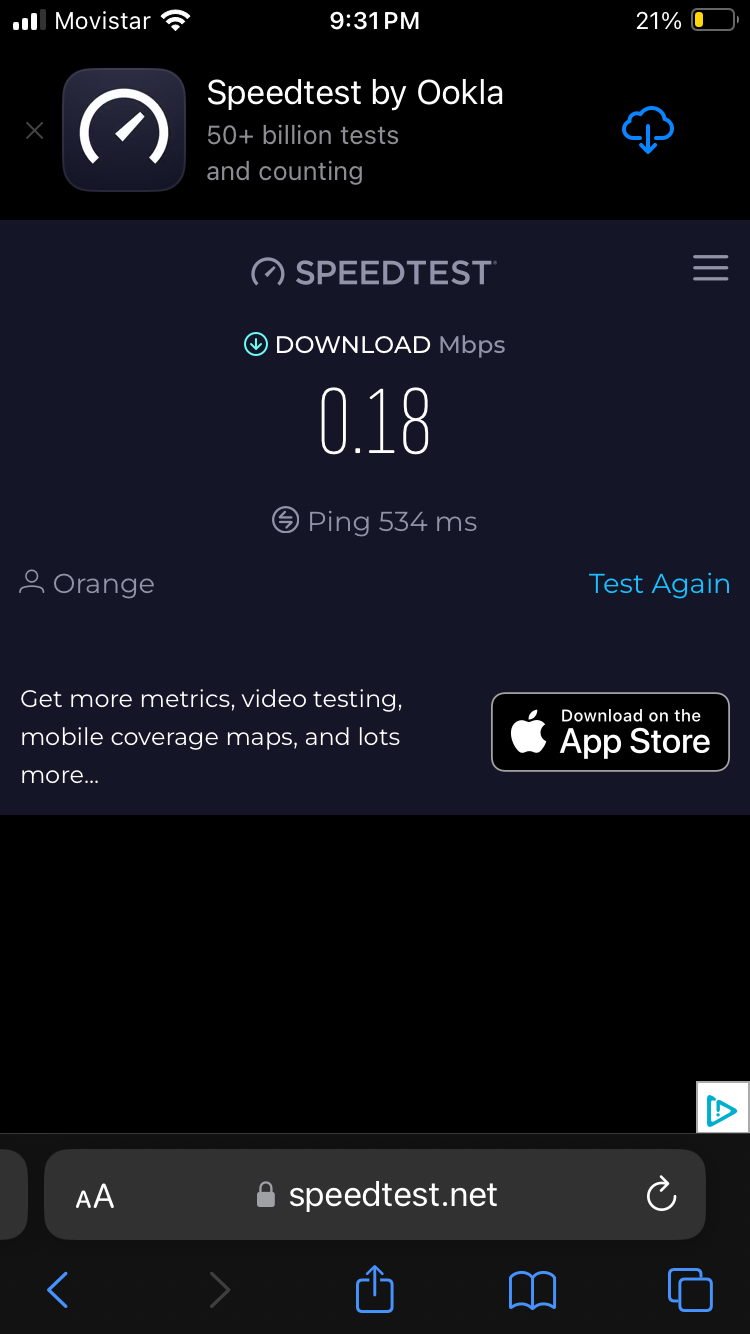
Task: Reload the speedtest.net page
Action: 662,1195
